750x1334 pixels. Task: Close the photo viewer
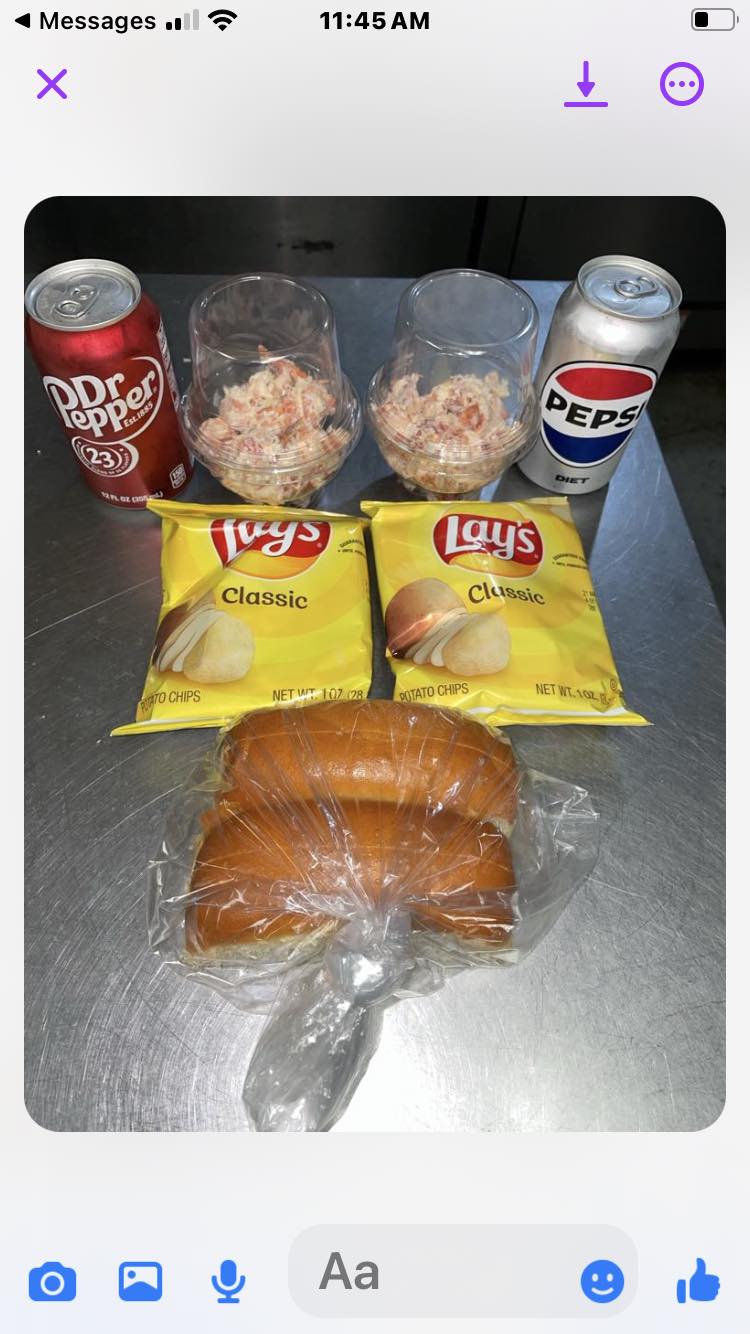(52, 84)
